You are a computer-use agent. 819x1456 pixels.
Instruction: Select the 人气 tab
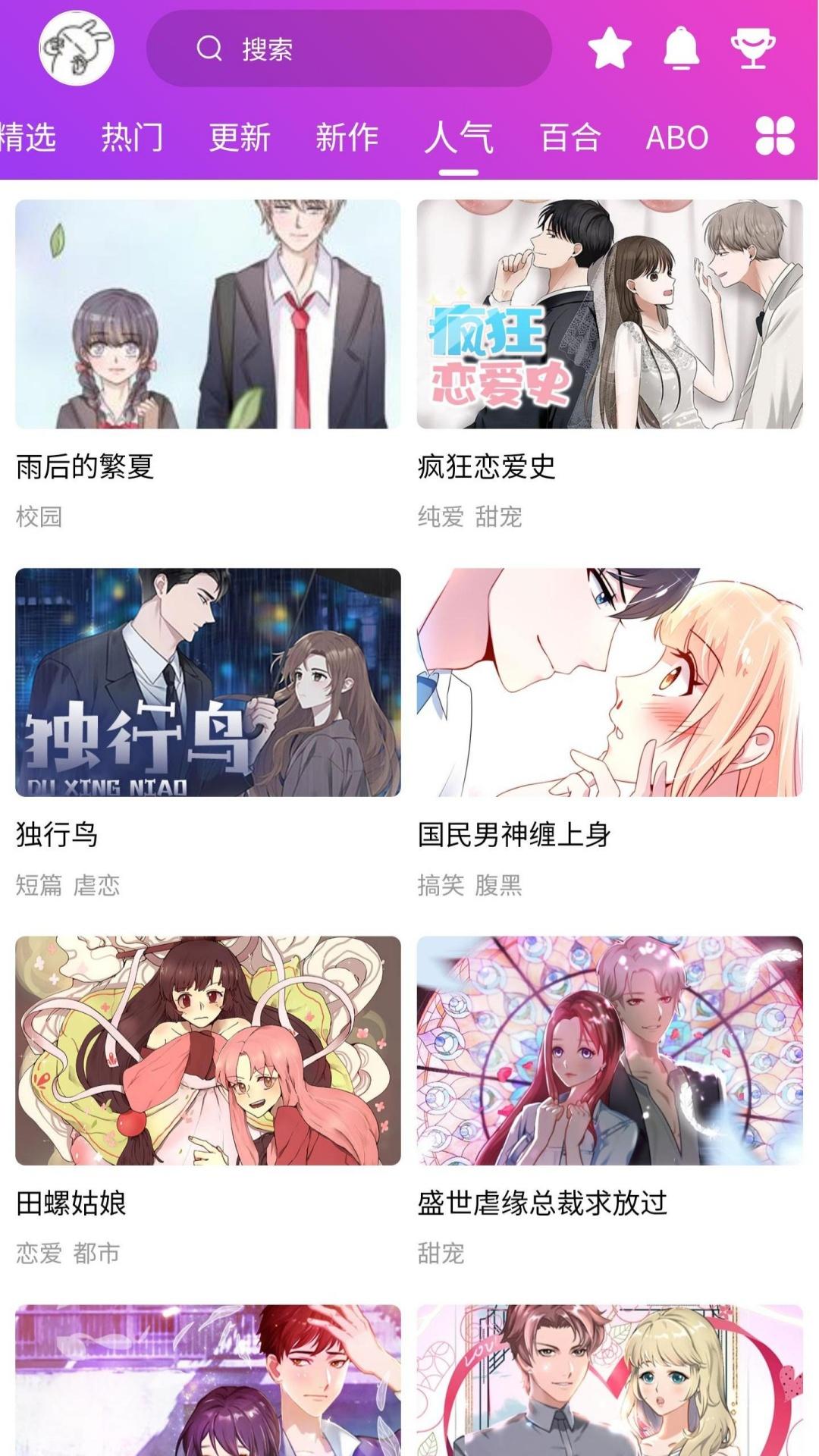tap(458, 137)
